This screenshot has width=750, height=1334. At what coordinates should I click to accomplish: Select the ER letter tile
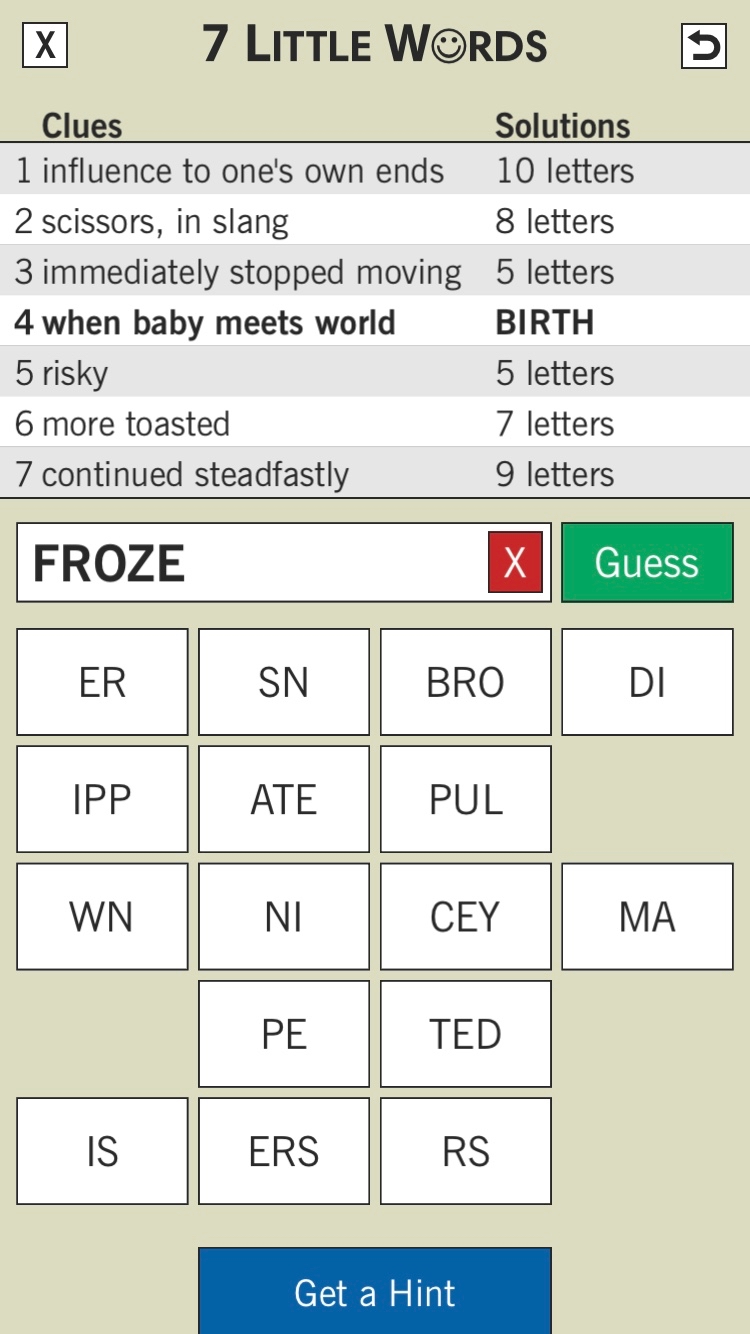tap(101, 681)
